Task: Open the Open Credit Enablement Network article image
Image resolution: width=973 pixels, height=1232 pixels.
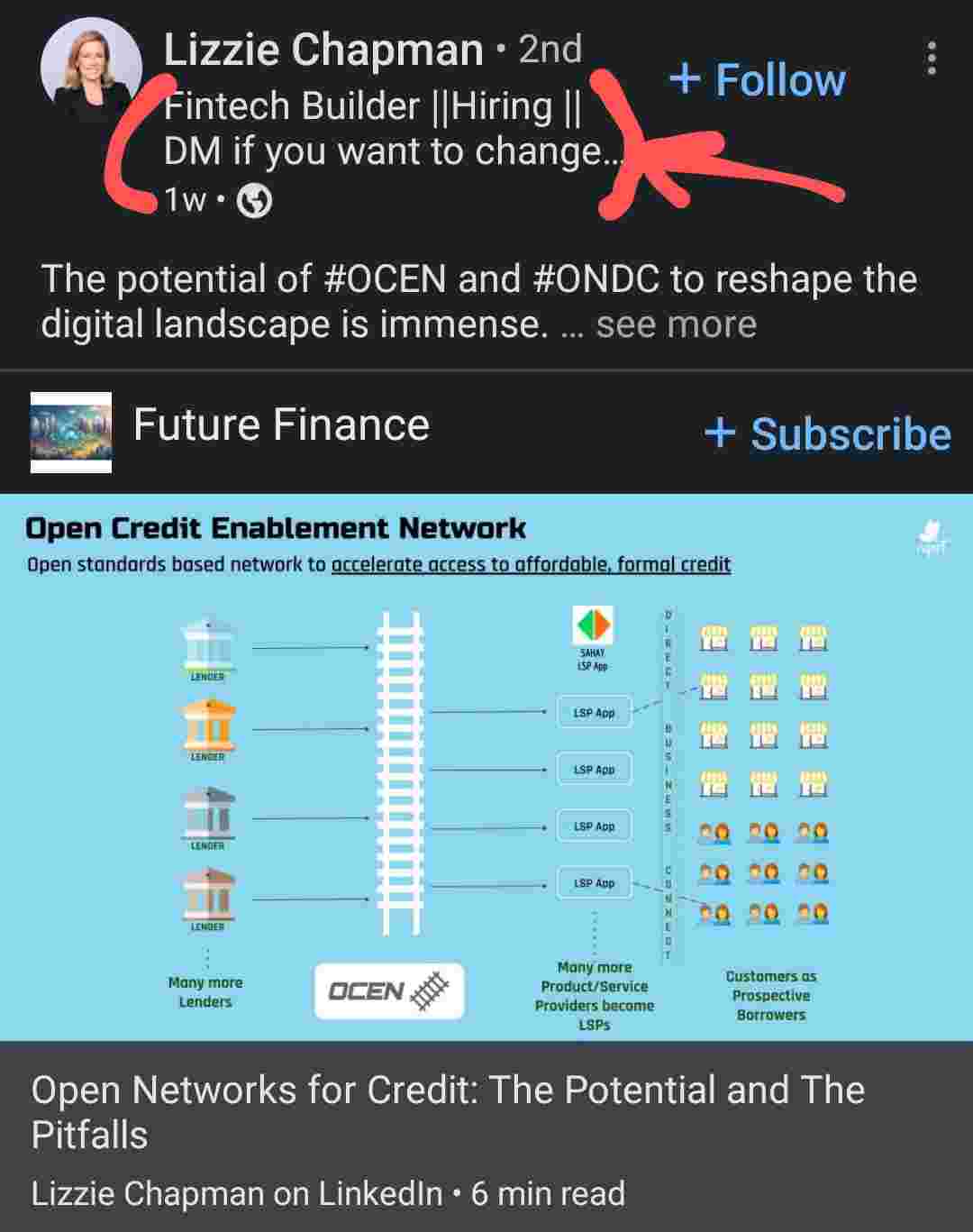Action: click(x=486, y=766)
